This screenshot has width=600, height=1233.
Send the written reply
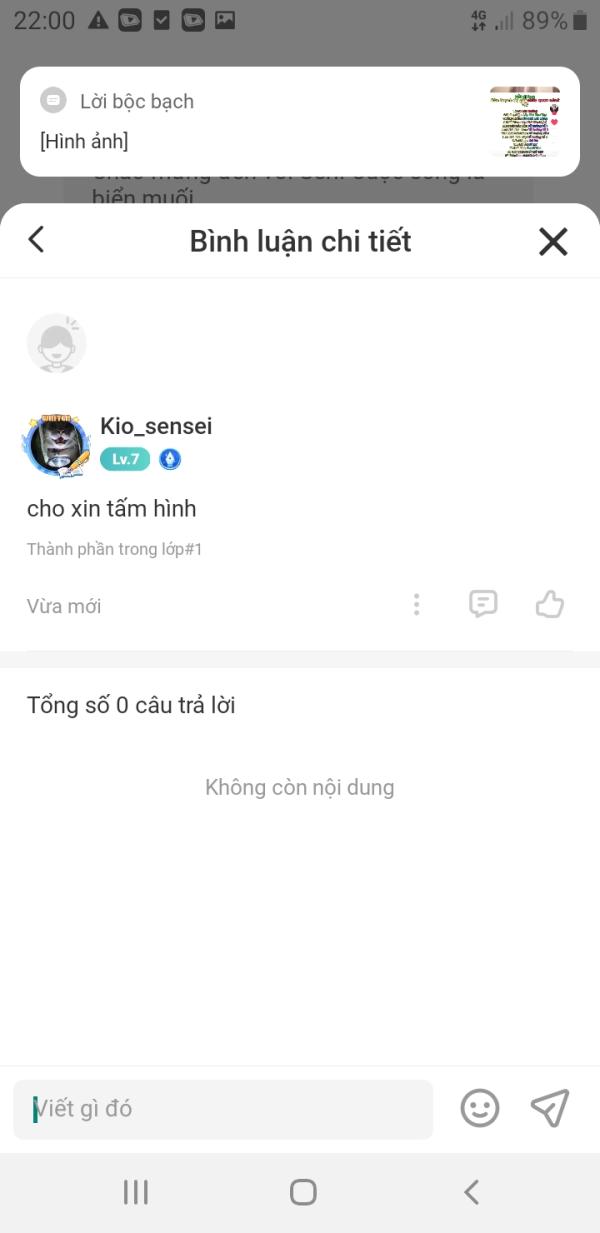click(x=550, y=1108)
